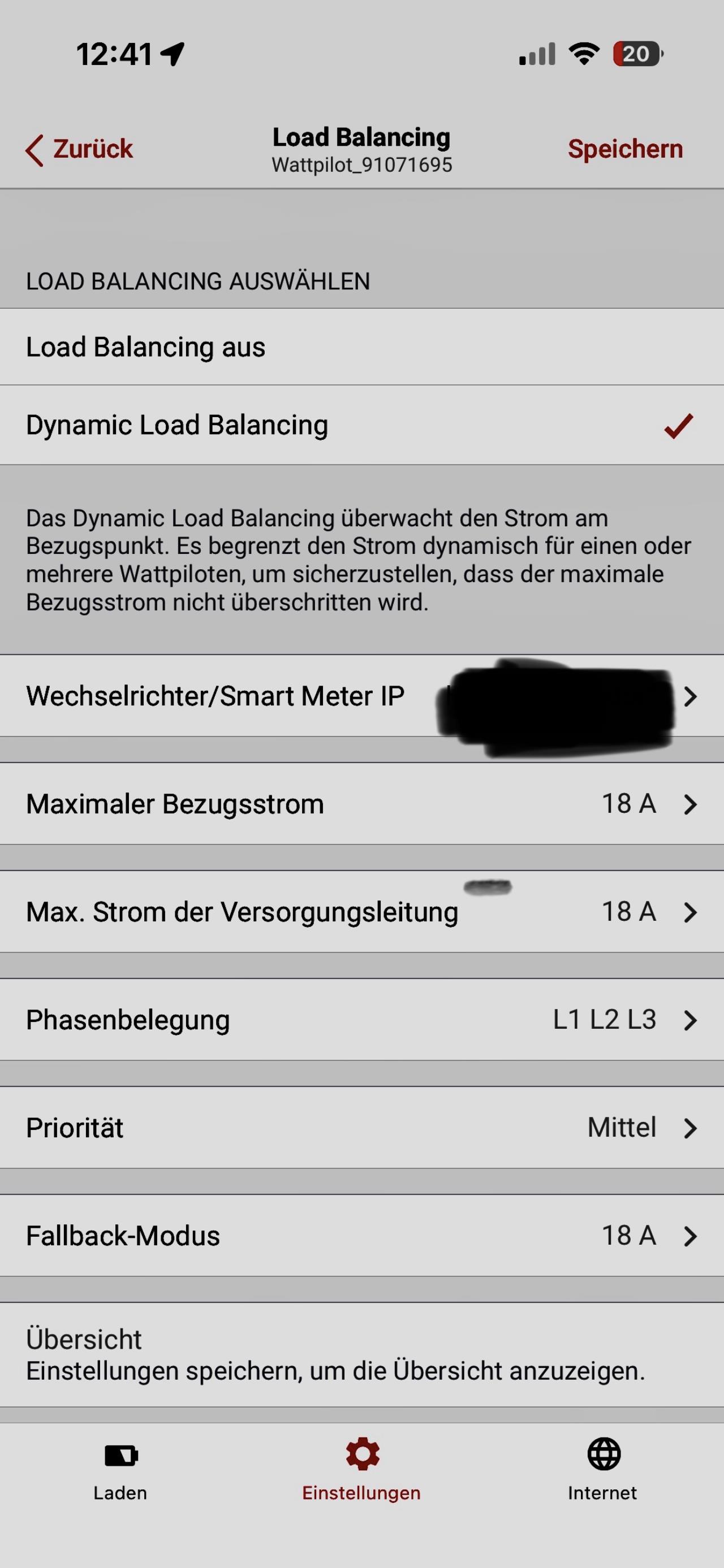Save settings with Speichern

(x=625, y=149)
